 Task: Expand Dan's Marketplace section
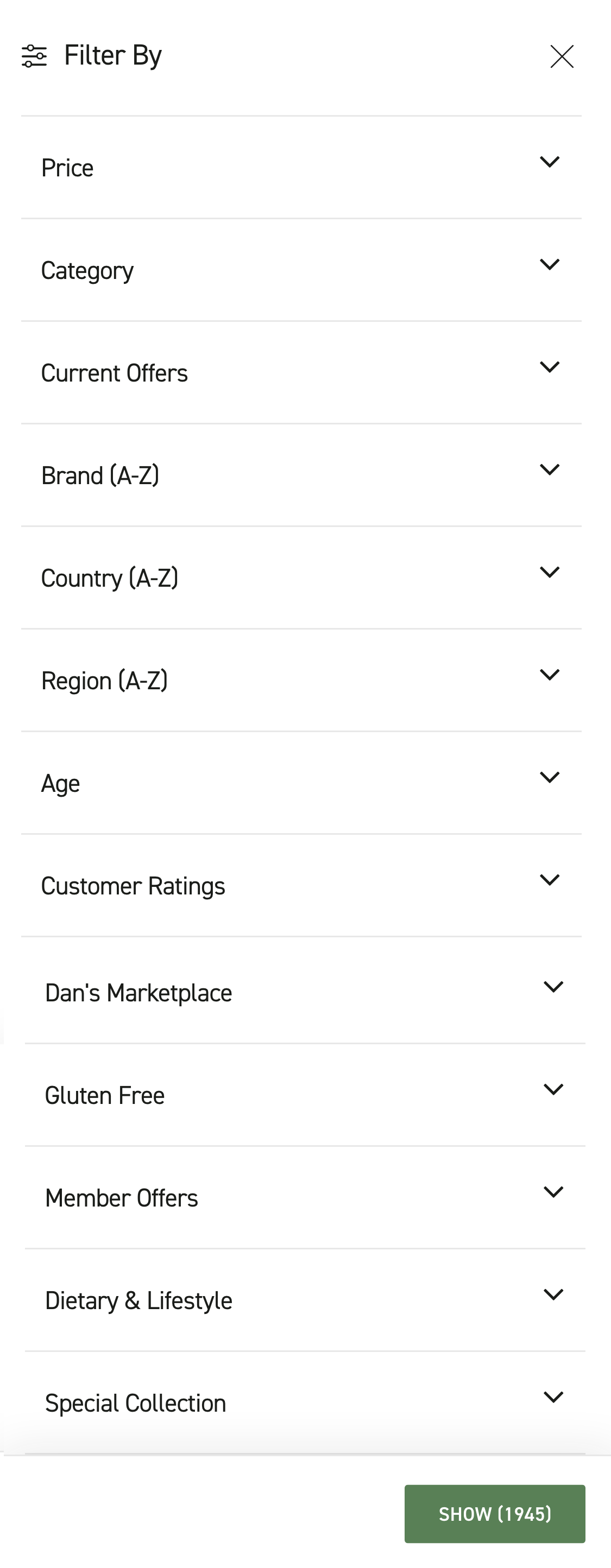(x=553, y=987)
